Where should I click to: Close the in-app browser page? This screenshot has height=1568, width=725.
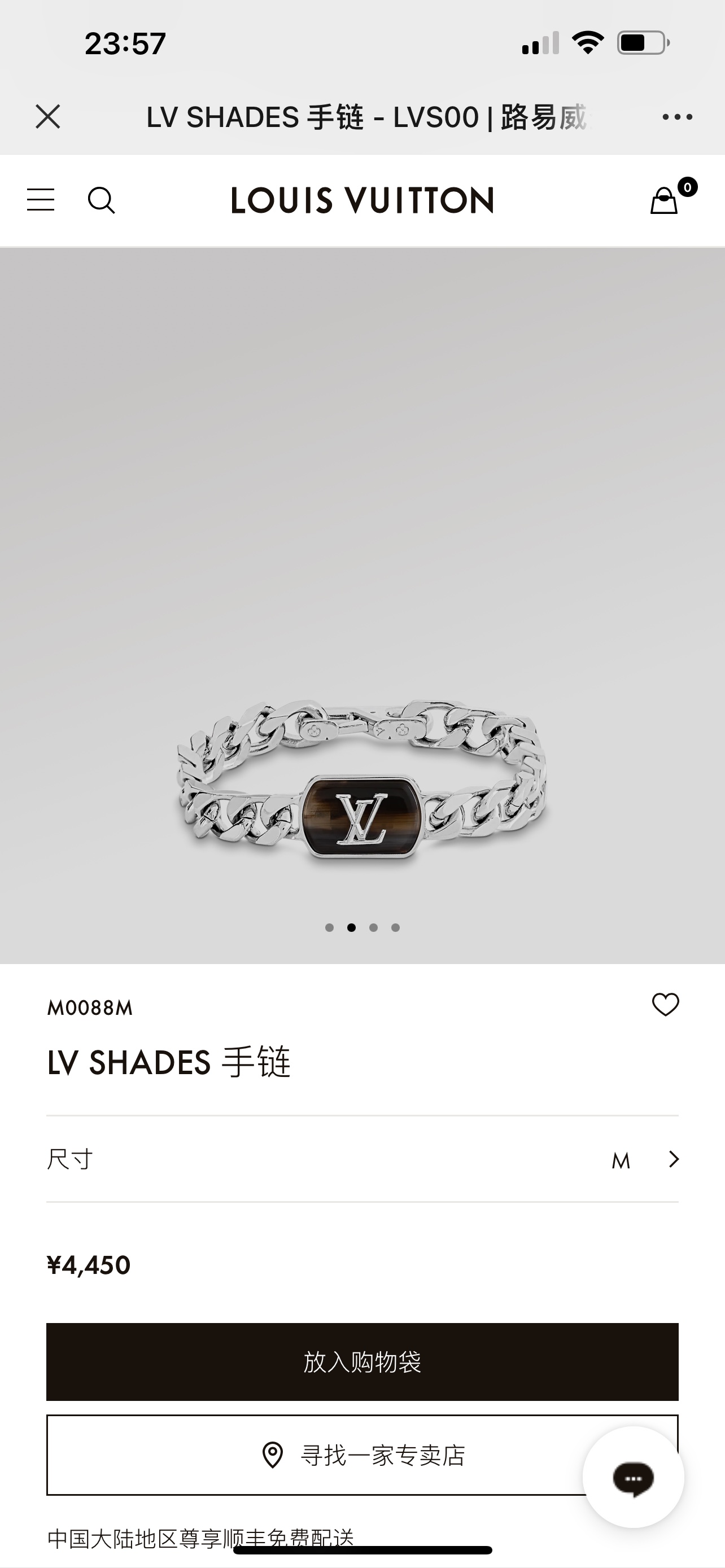[x=47, y=116]
